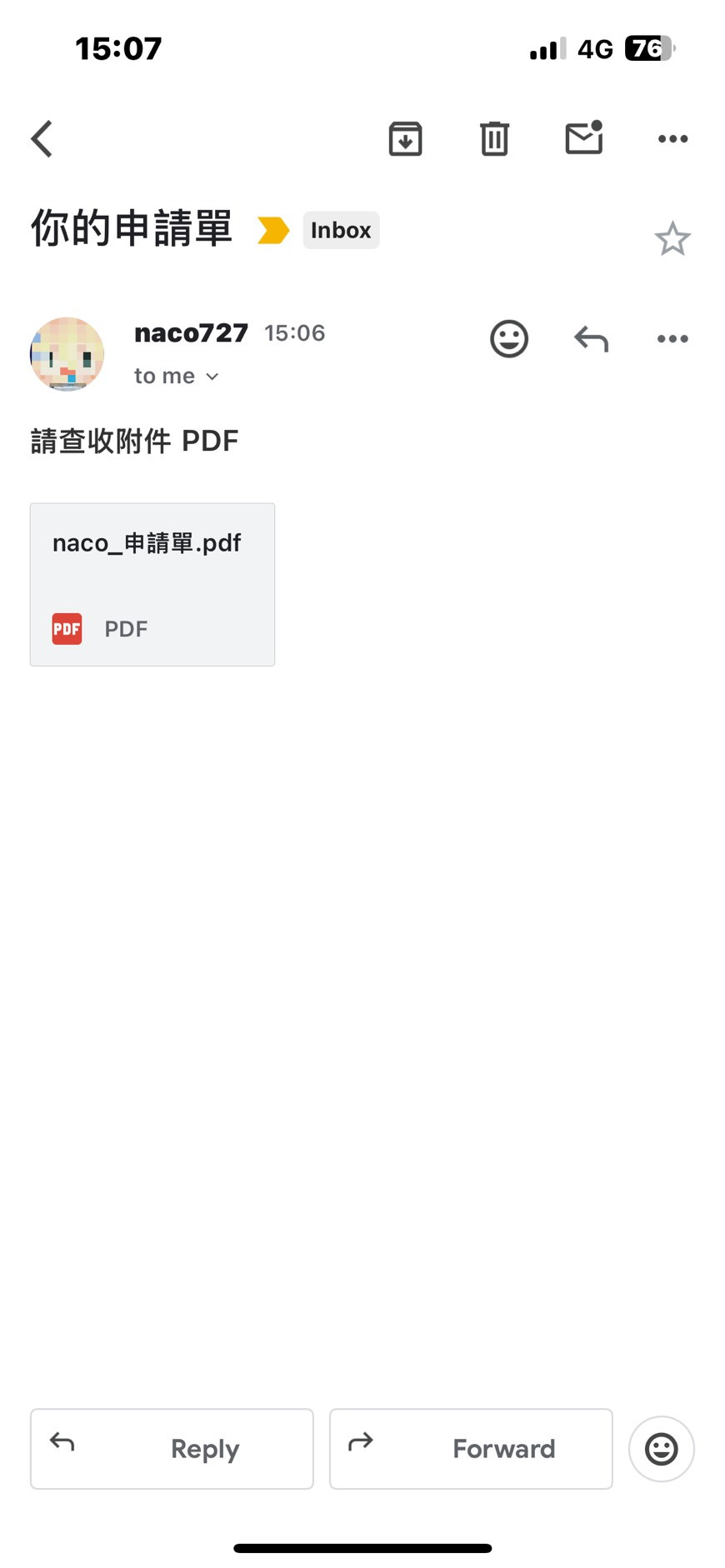Star this email conversation
725x1568 pixels.
[x=672, y=239]
